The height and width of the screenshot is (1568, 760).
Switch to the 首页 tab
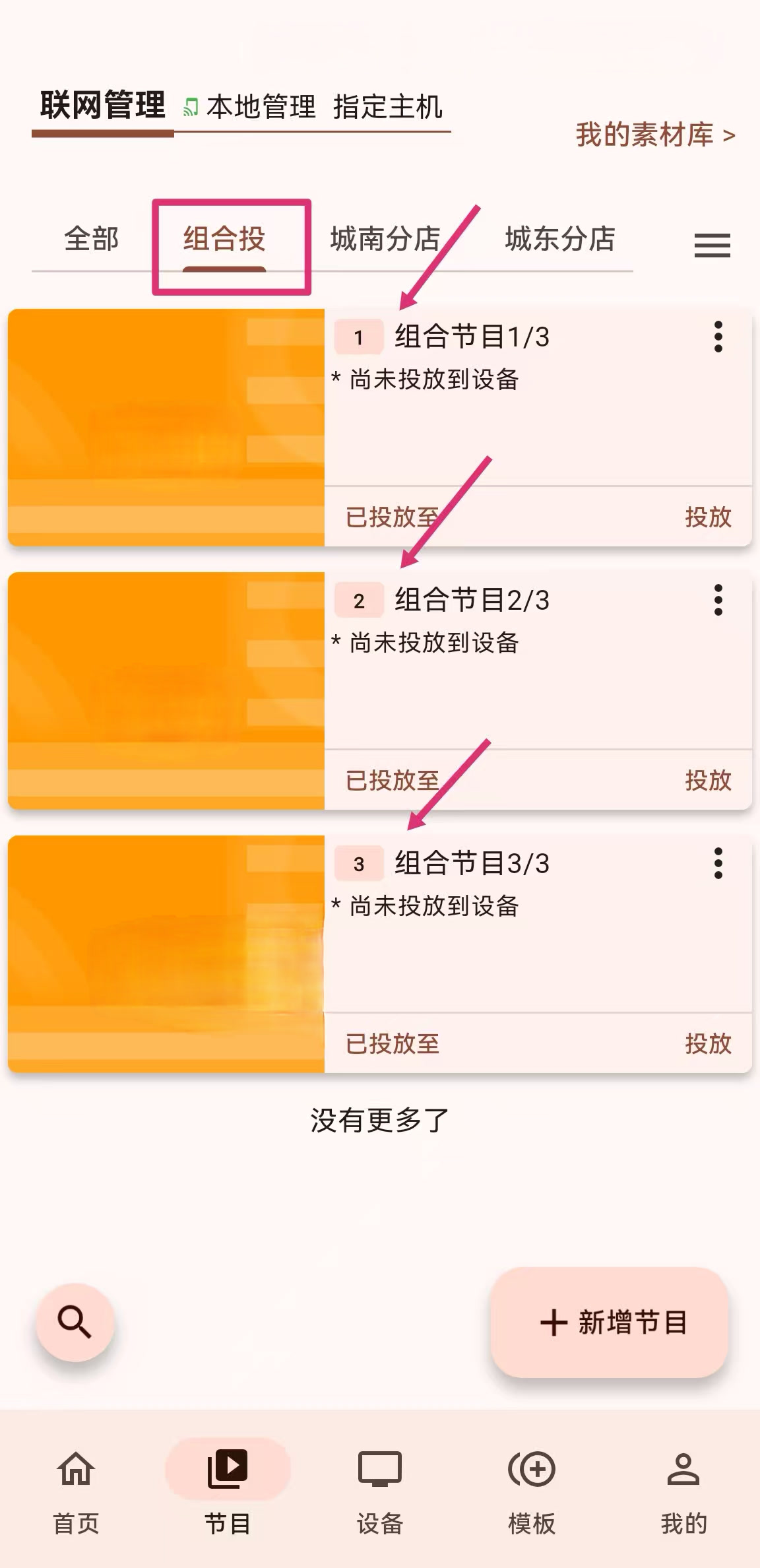coord(76,1489)
